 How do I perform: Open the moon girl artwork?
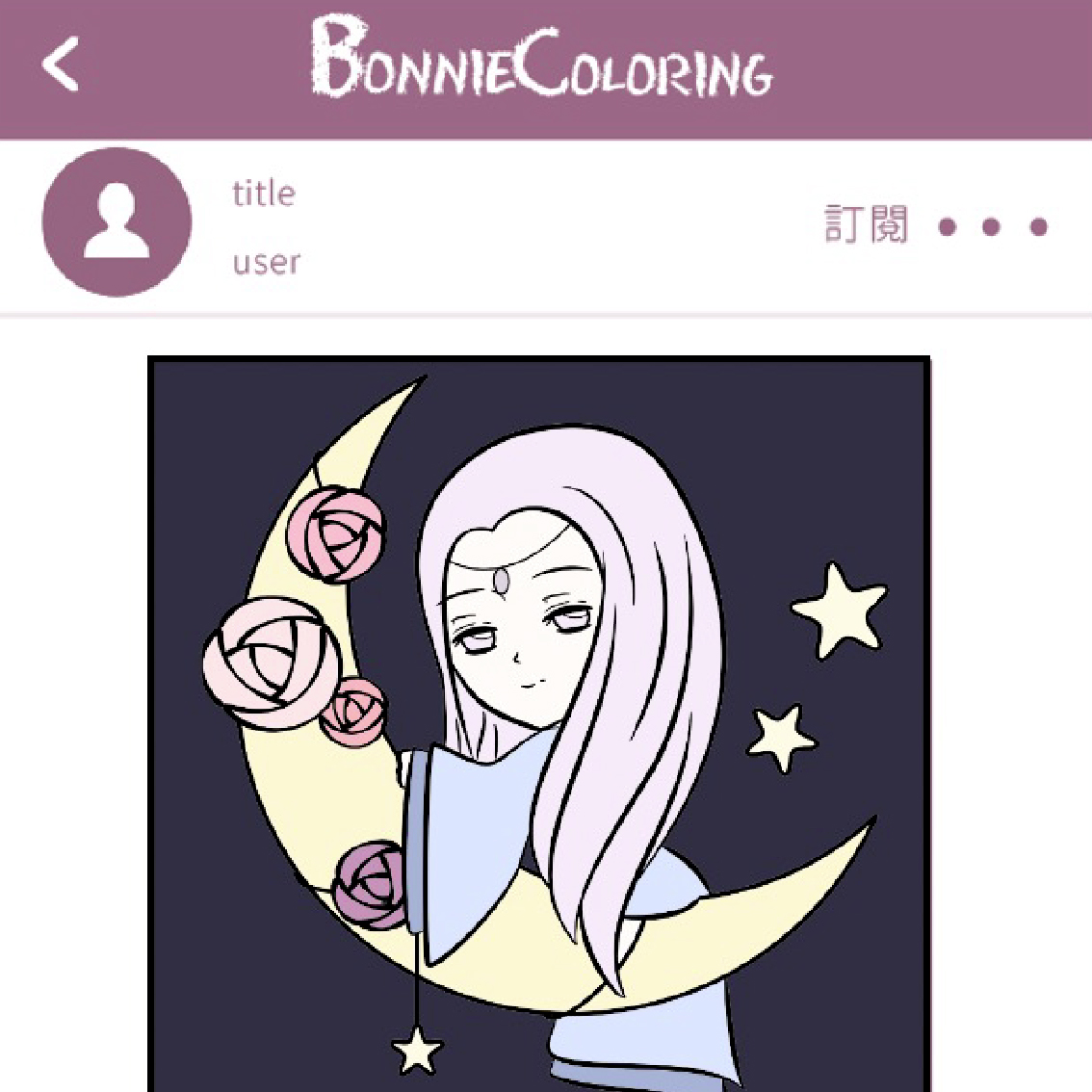539,724
